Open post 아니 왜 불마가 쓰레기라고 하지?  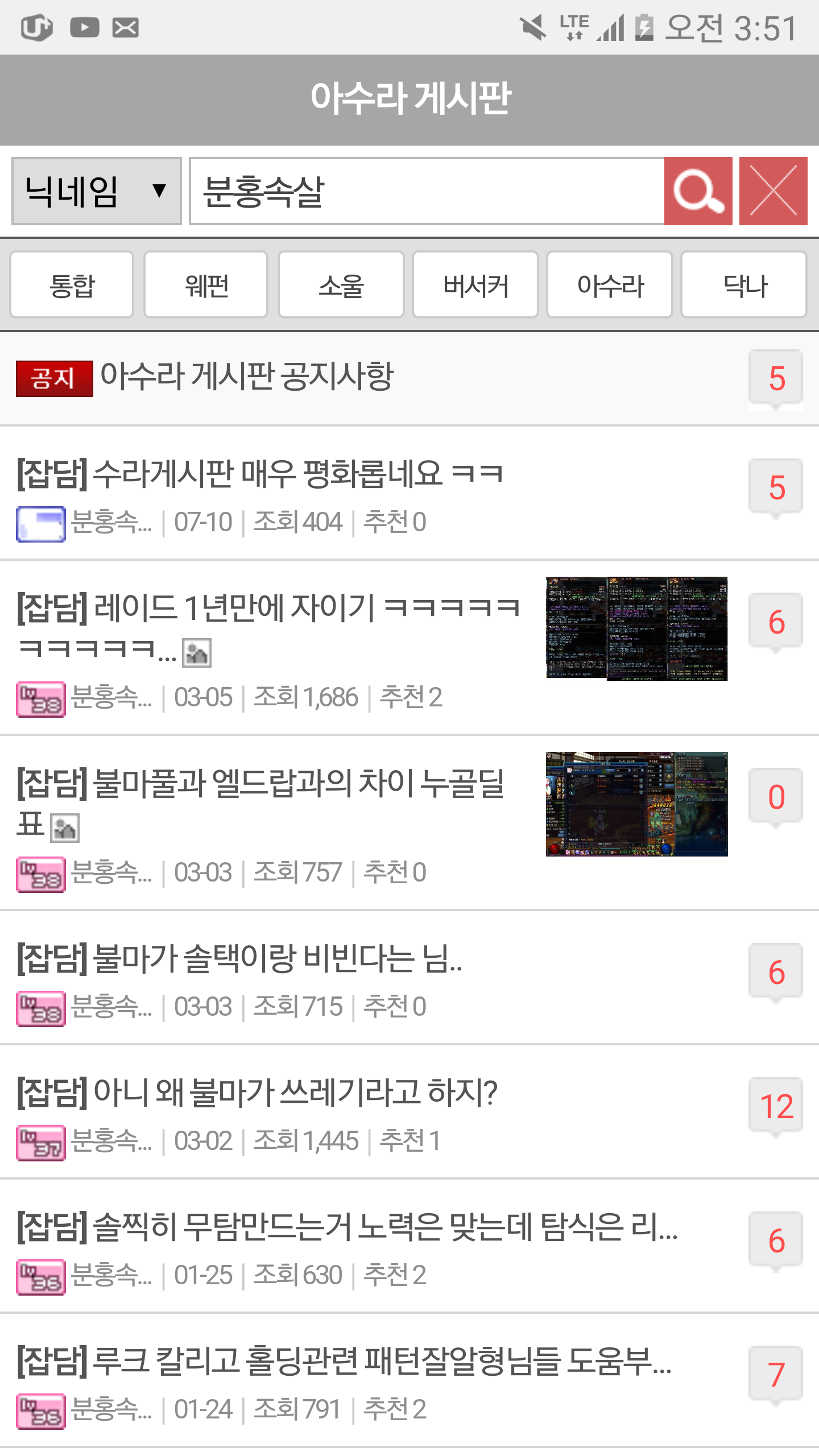coord(257,1093)
